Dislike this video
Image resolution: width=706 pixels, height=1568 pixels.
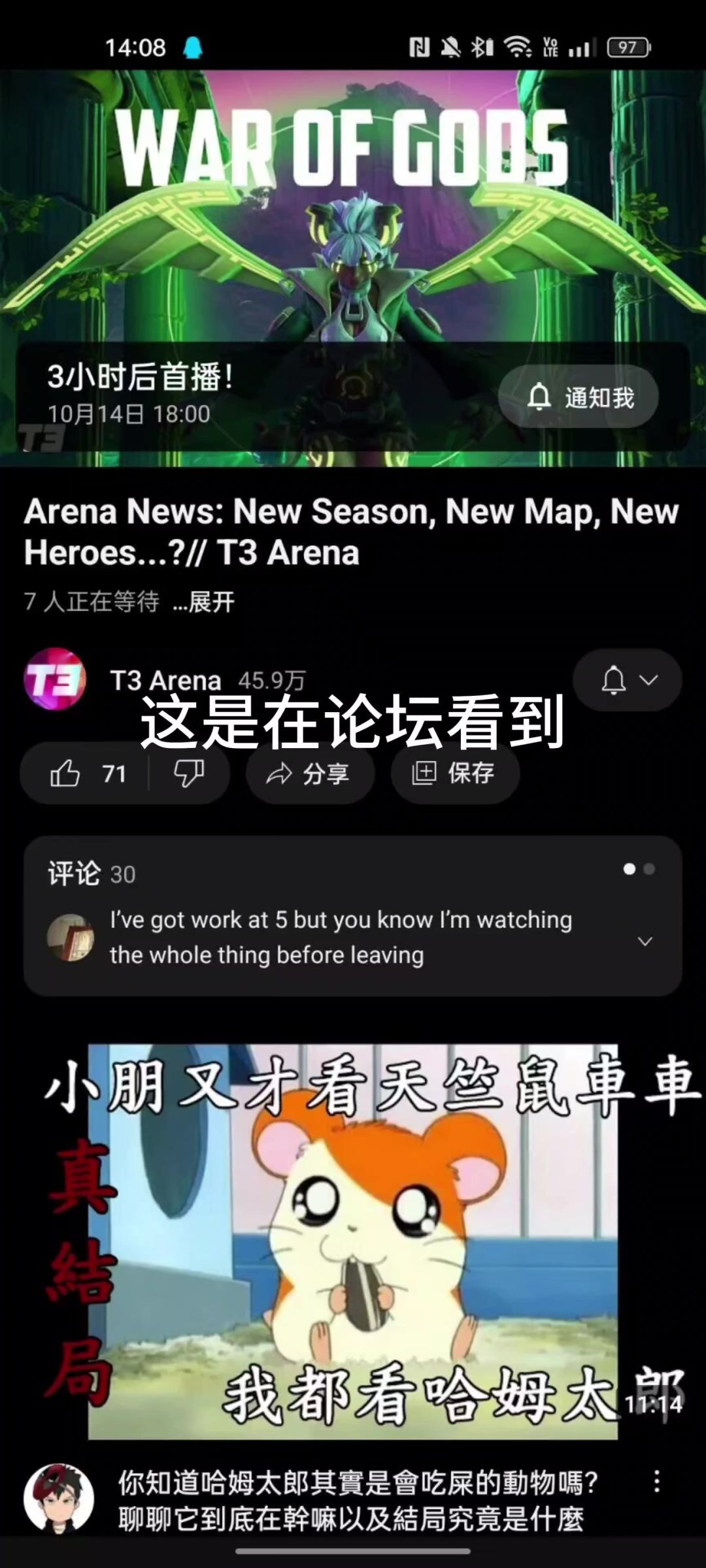click(189, 774)
